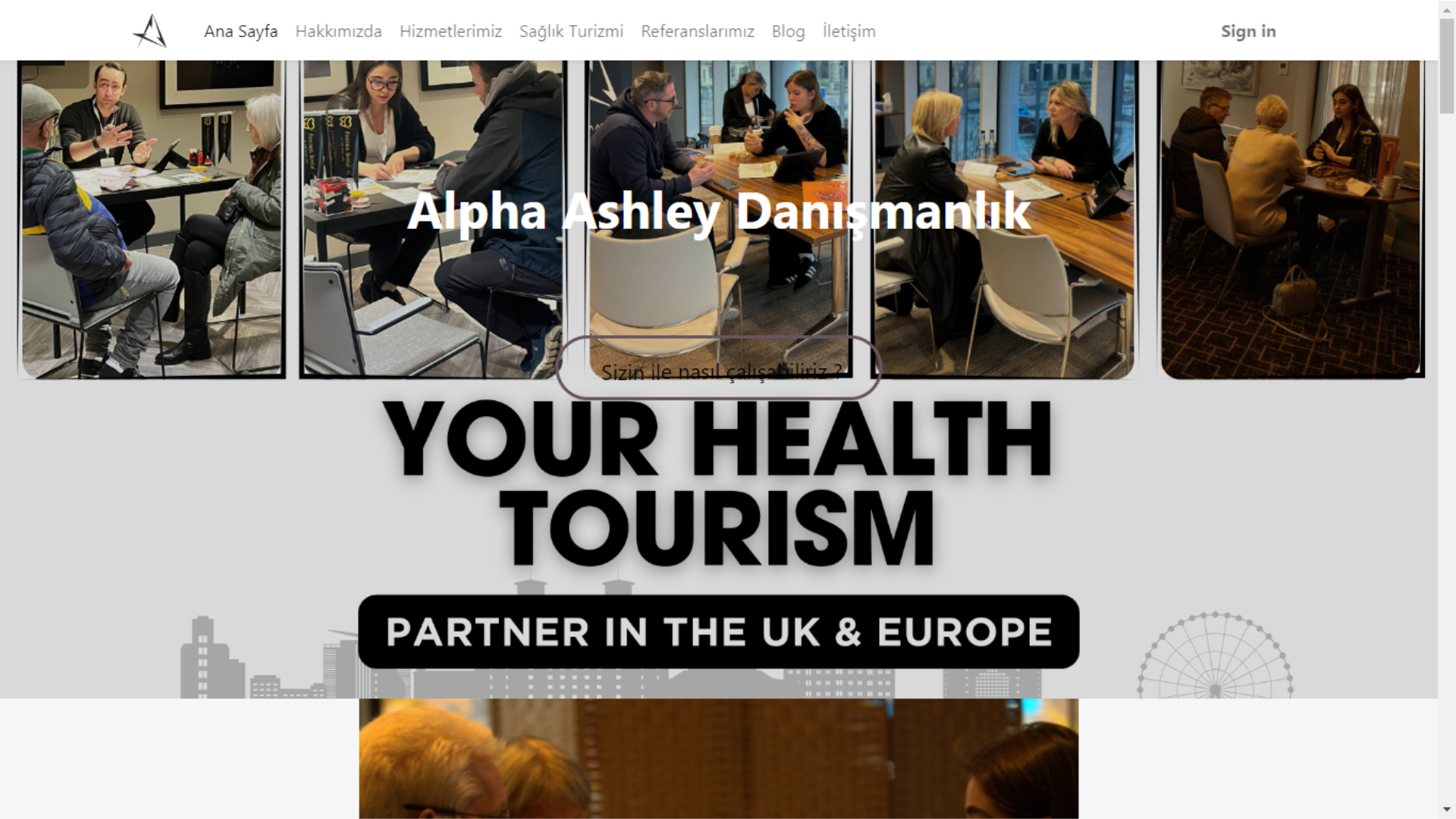Select Sağlık Turizmi in the navigation
The width and height of the screenshot is (1456, 819).
pyautogui.click(x=571, y=31)
